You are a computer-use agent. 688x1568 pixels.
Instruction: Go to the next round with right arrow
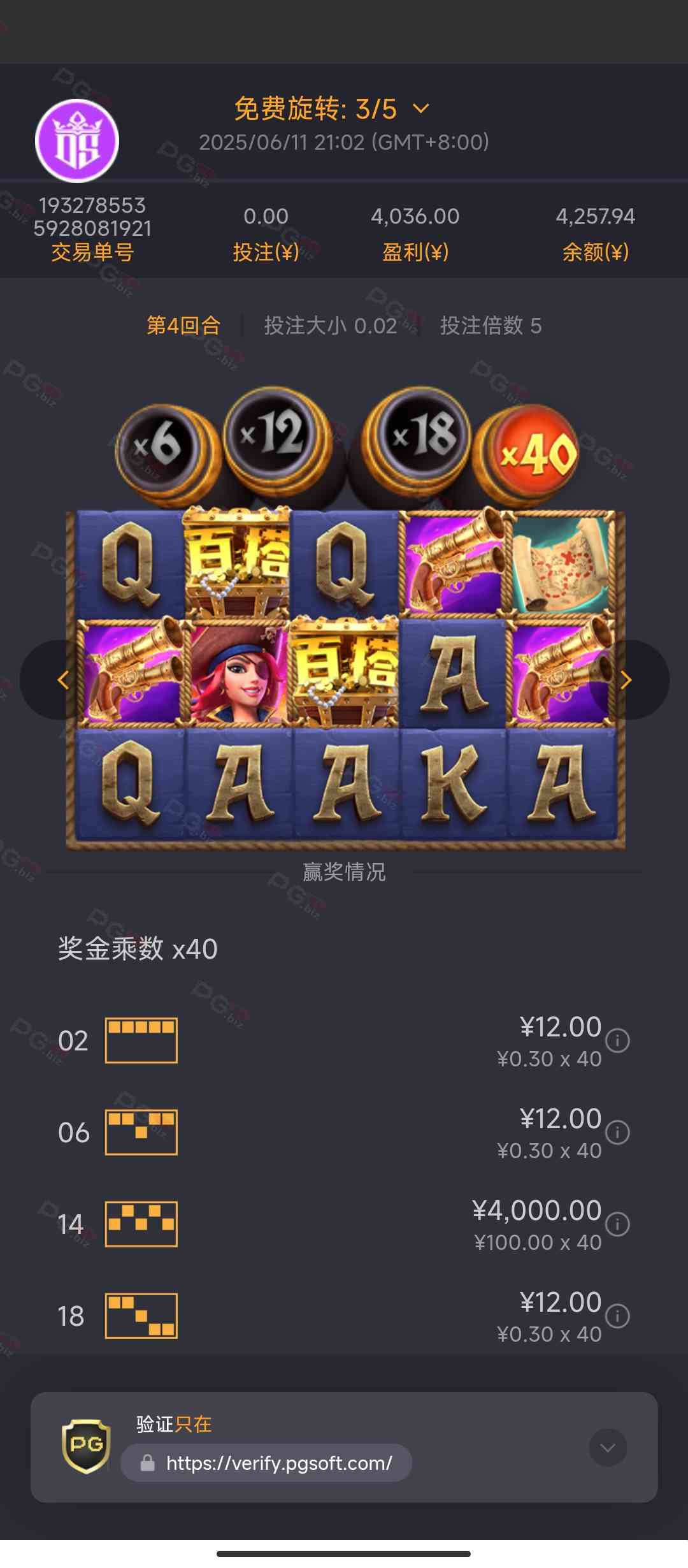coord(626,680)
